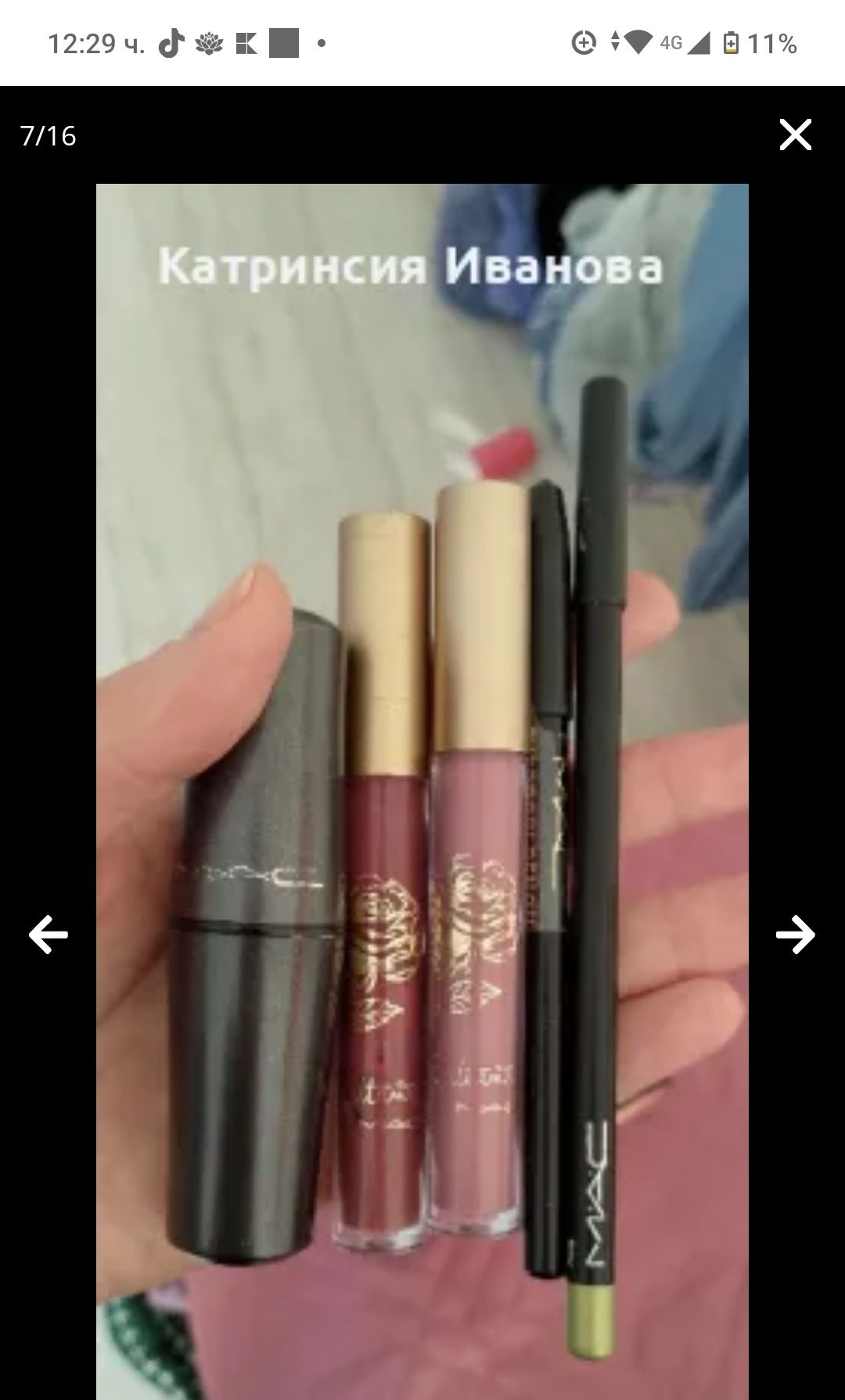Close the photo viewer

pyautogui.click(x=795, y=135)
